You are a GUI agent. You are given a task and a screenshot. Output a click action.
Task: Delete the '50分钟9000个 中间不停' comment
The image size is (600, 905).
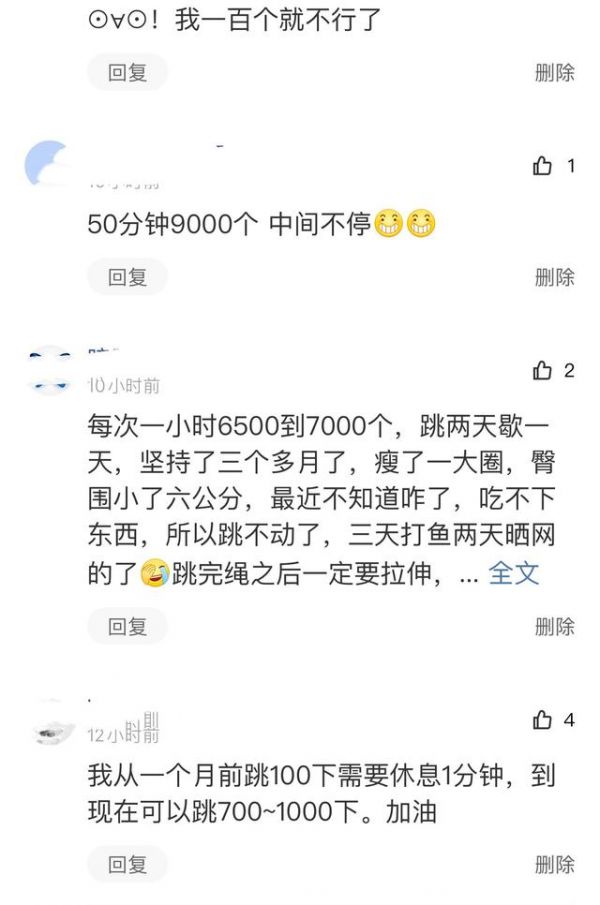pos(554,277)
